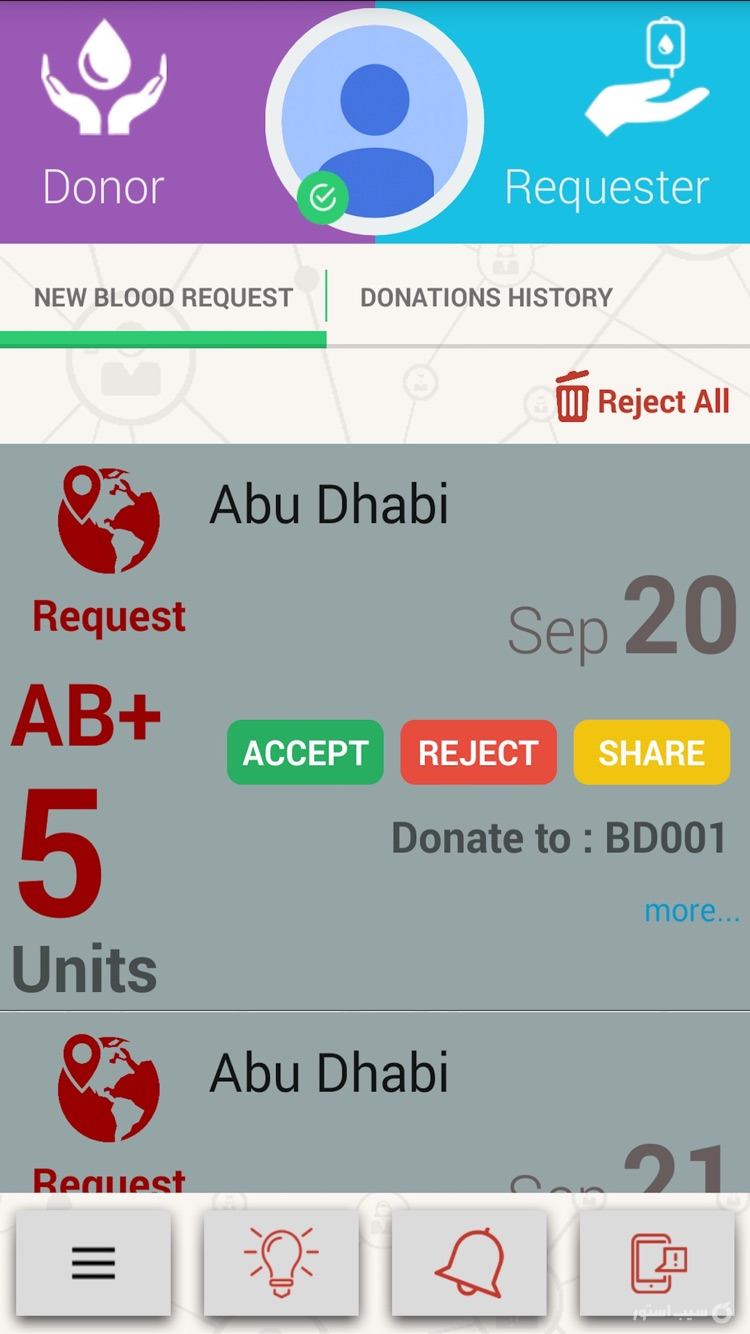
Task: Share the Sep 20 request
Action: [x=651, y=753]
